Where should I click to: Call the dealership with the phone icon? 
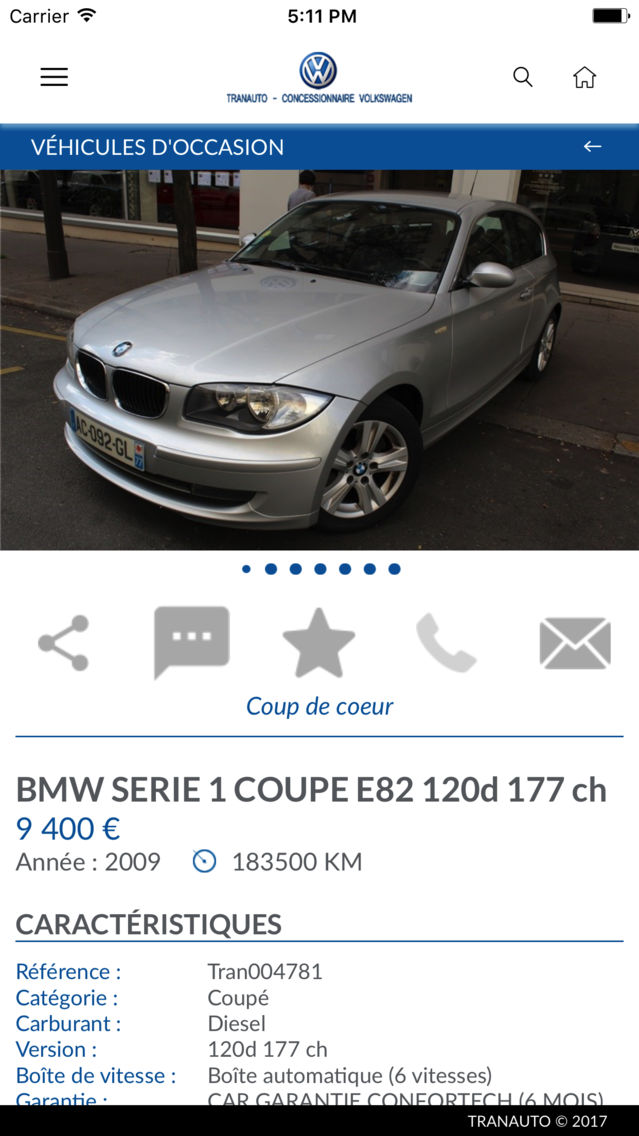tap(446, 643)
